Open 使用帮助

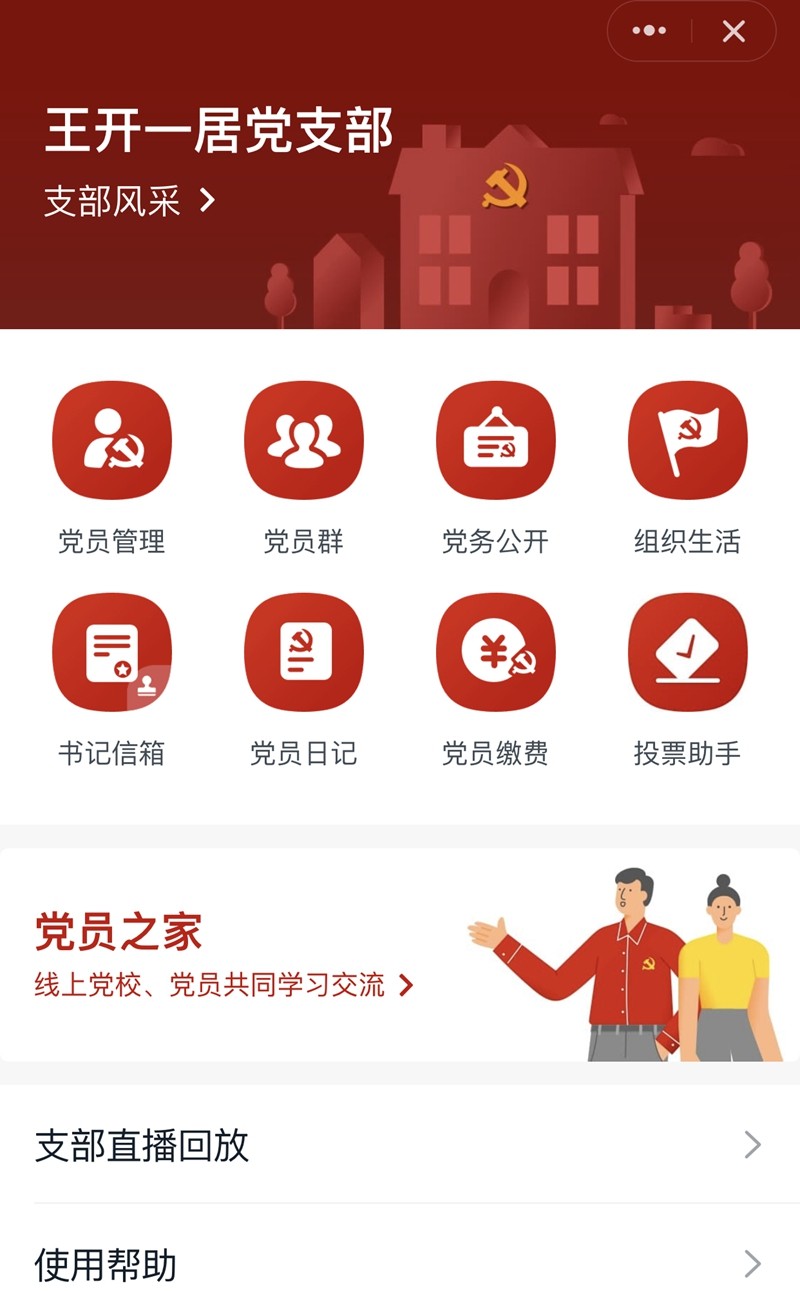point(400,1264)
